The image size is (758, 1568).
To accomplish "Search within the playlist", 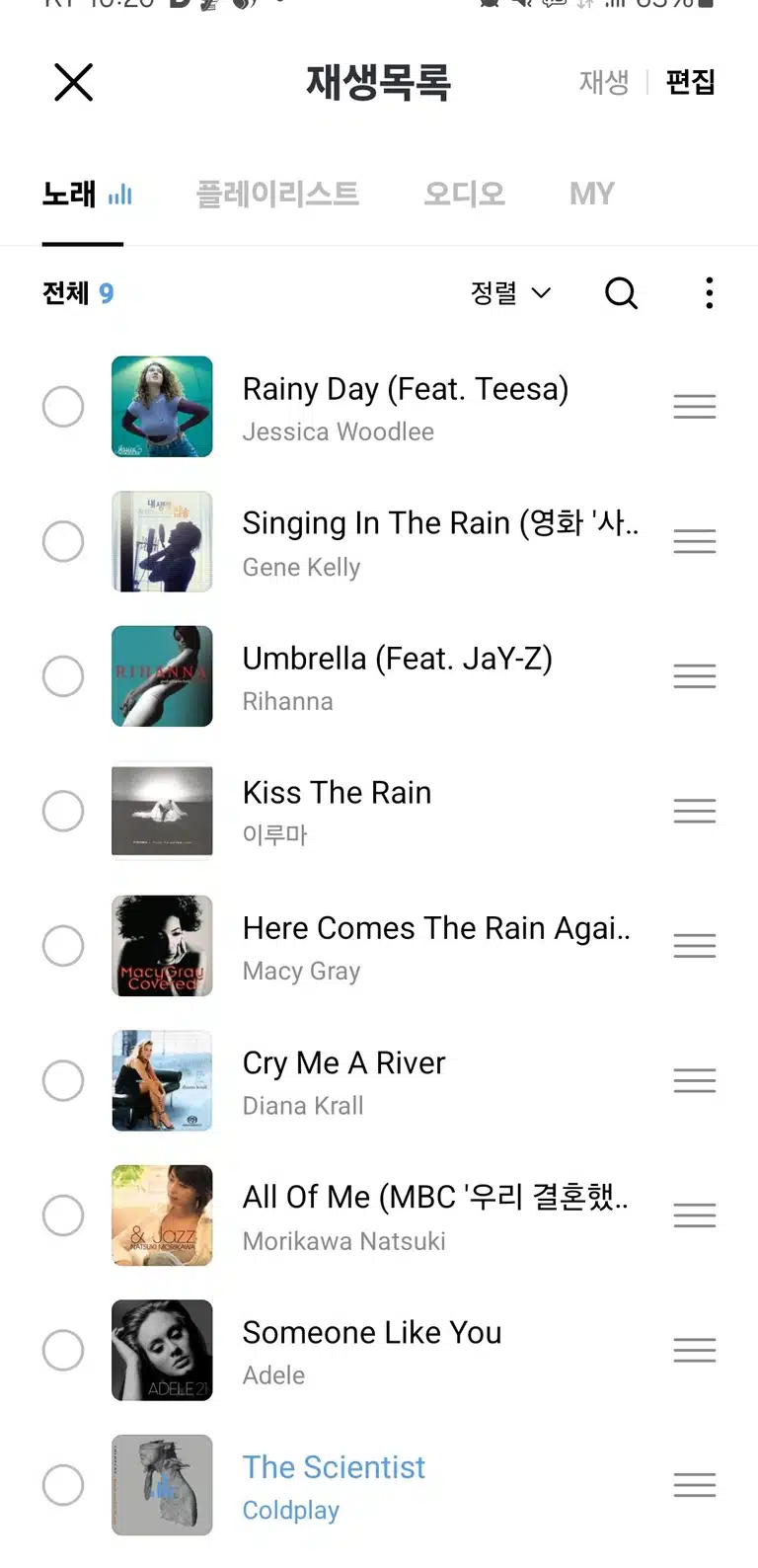I will (621, 293).
